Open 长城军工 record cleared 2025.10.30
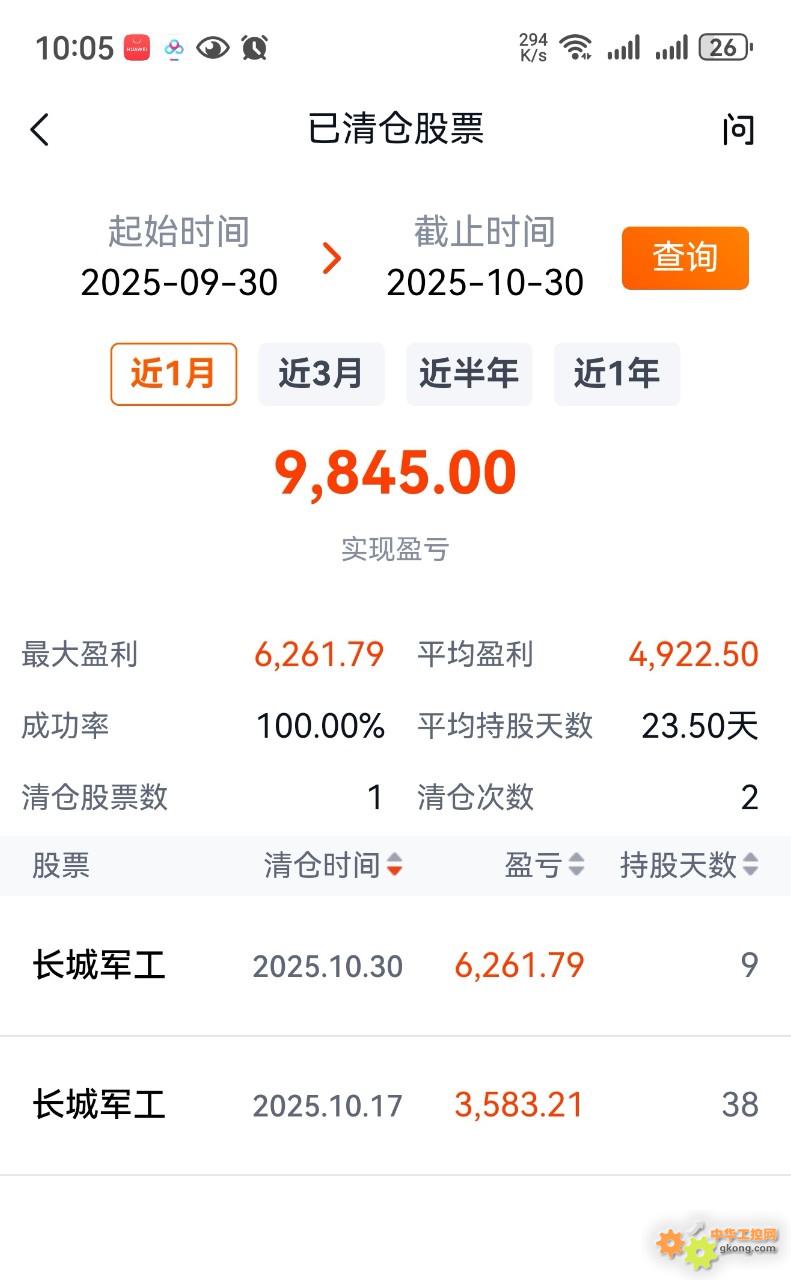The image size is (791, 1280). coord(395,966)
